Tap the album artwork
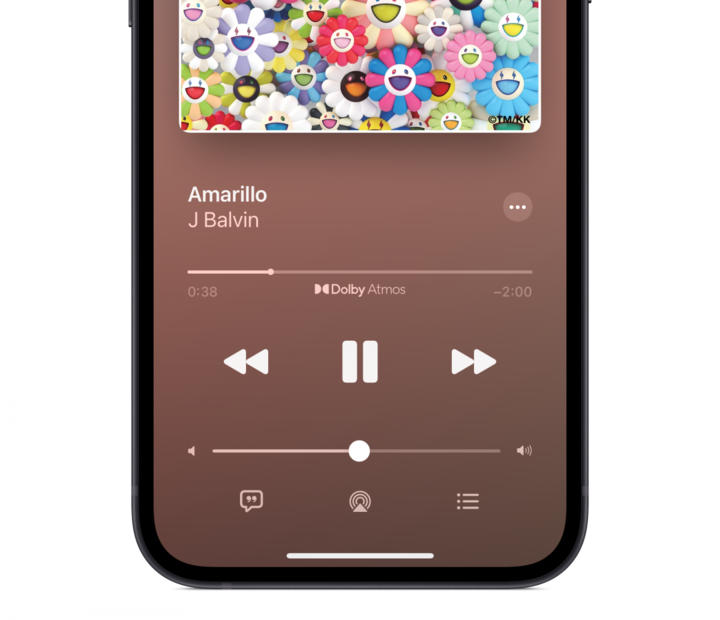Viewport: 720px width, 620px height. coord(360,65)
